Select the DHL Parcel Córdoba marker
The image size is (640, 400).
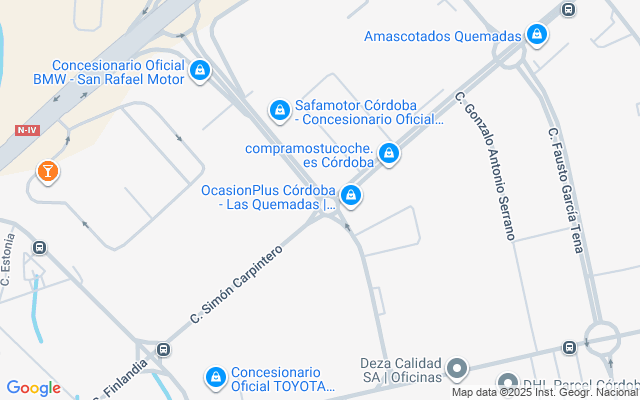(508, 385)
